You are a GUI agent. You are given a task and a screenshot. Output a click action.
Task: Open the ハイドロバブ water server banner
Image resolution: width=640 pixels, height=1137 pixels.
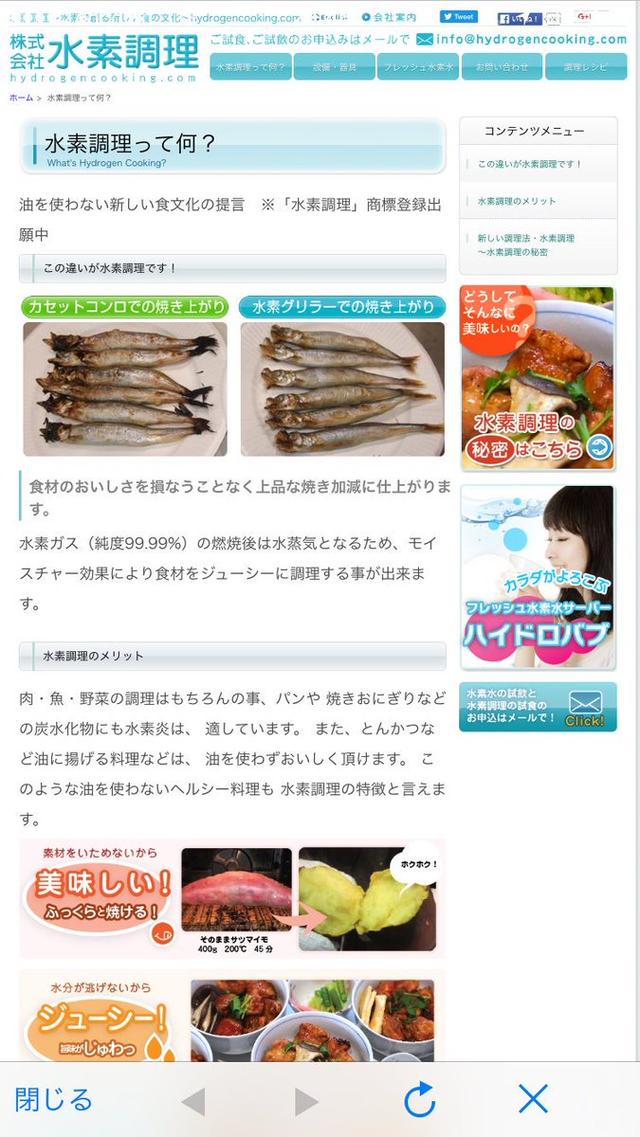click(x=537, y=578)
